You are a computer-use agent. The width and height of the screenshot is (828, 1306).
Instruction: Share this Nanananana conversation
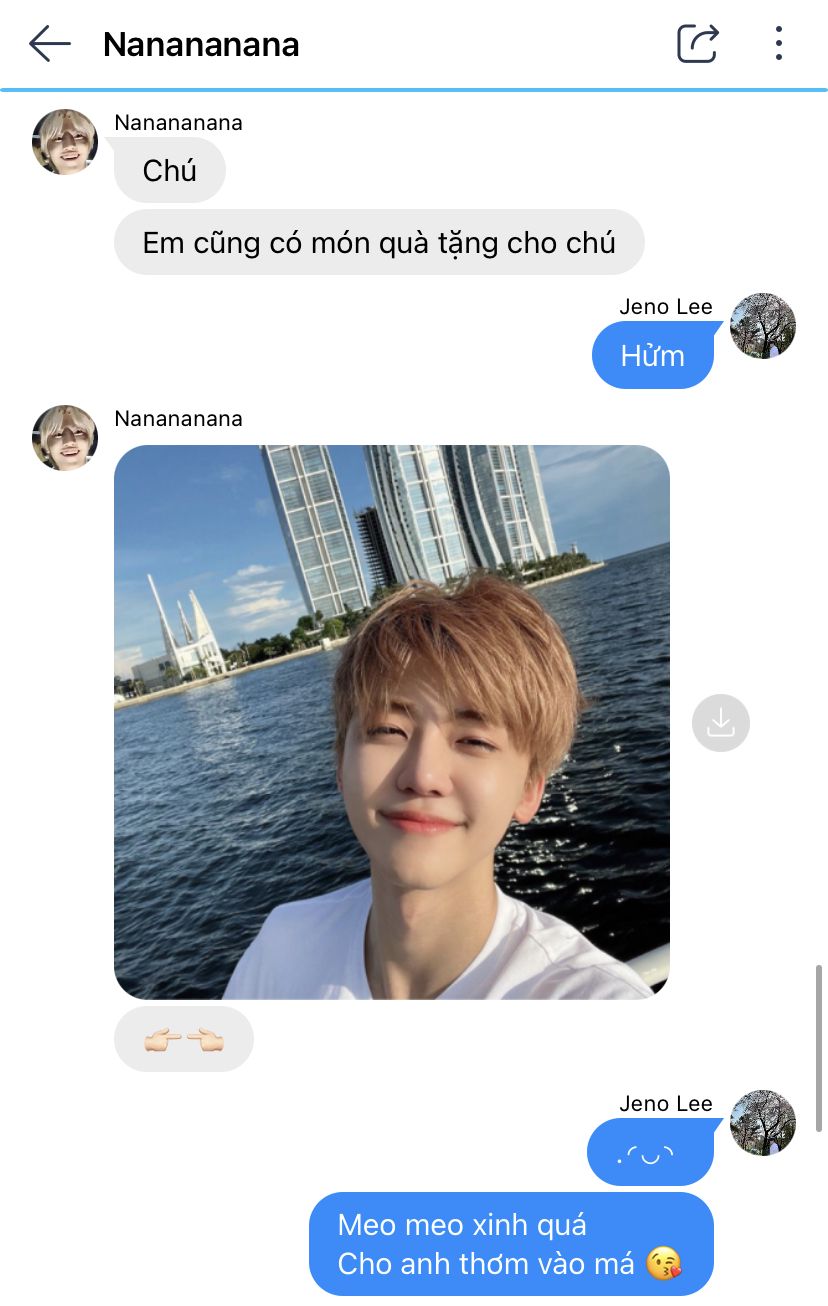coord(697,44)
